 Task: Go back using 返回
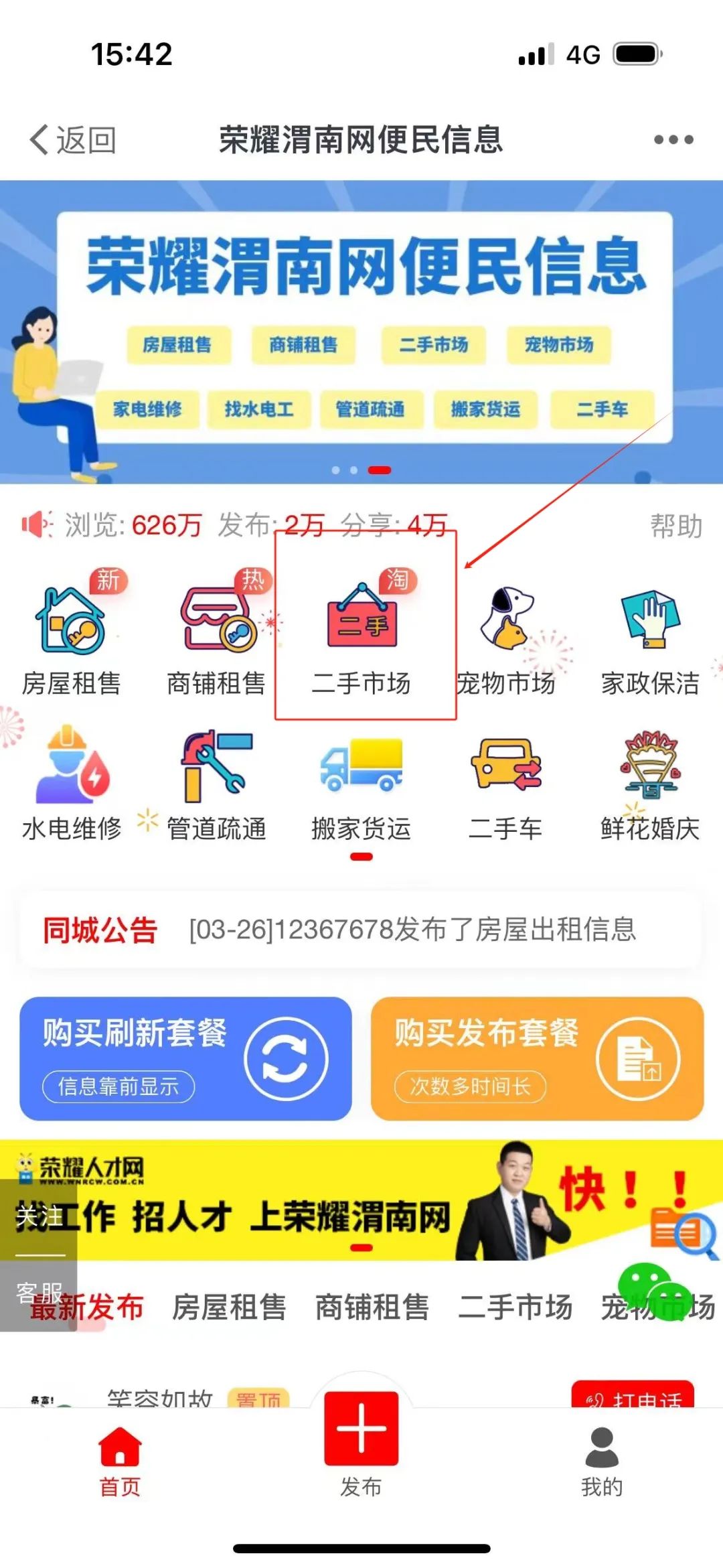coord(72,140)
